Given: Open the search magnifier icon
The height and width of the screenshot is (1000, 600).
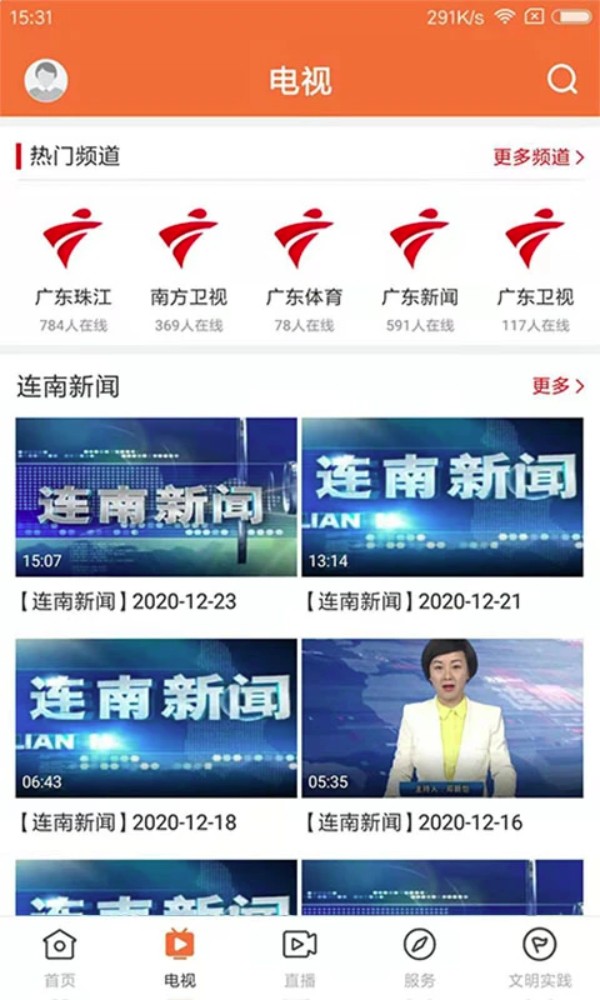Looking at the screenshot, I should click(562, 80).
